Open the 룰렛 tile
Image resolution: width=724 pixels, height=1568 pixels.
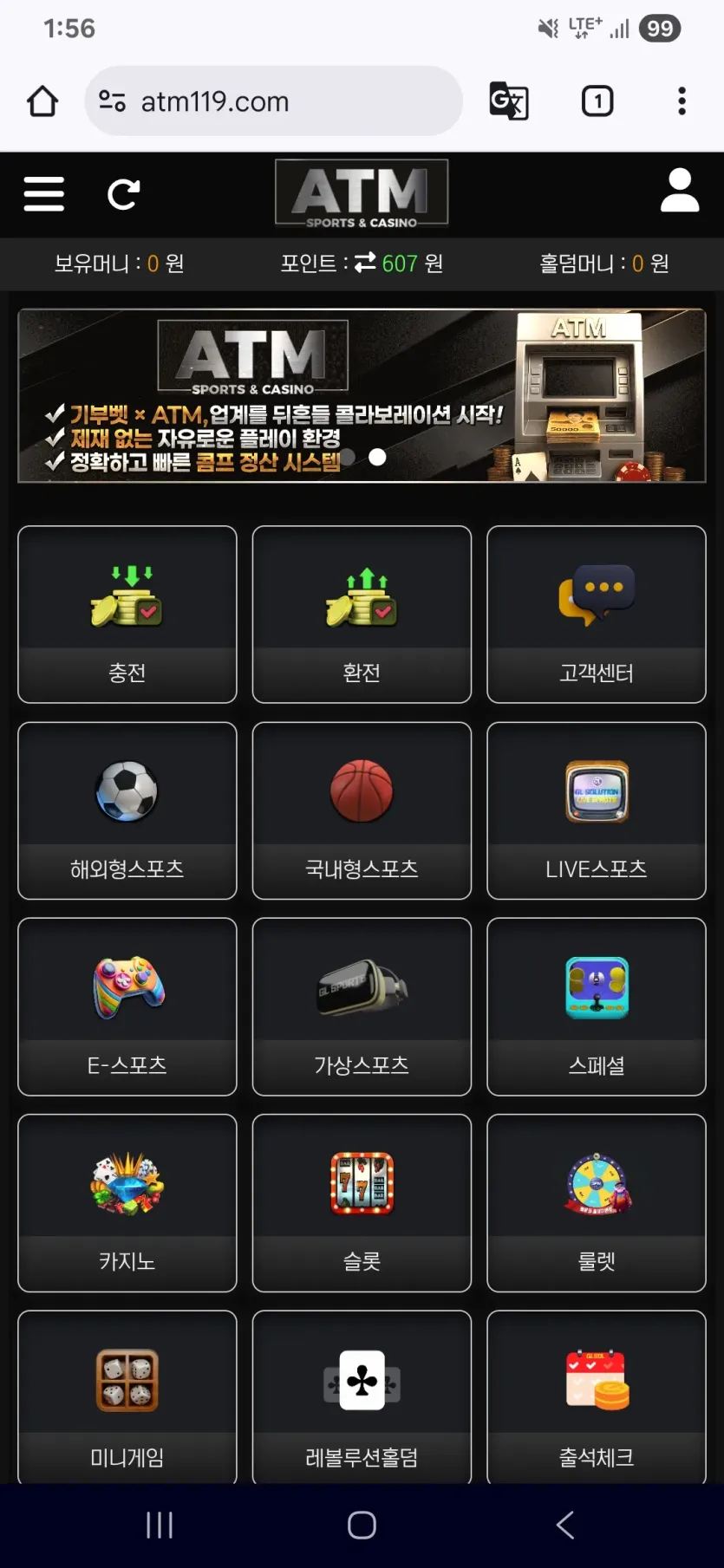(597, 1202)
